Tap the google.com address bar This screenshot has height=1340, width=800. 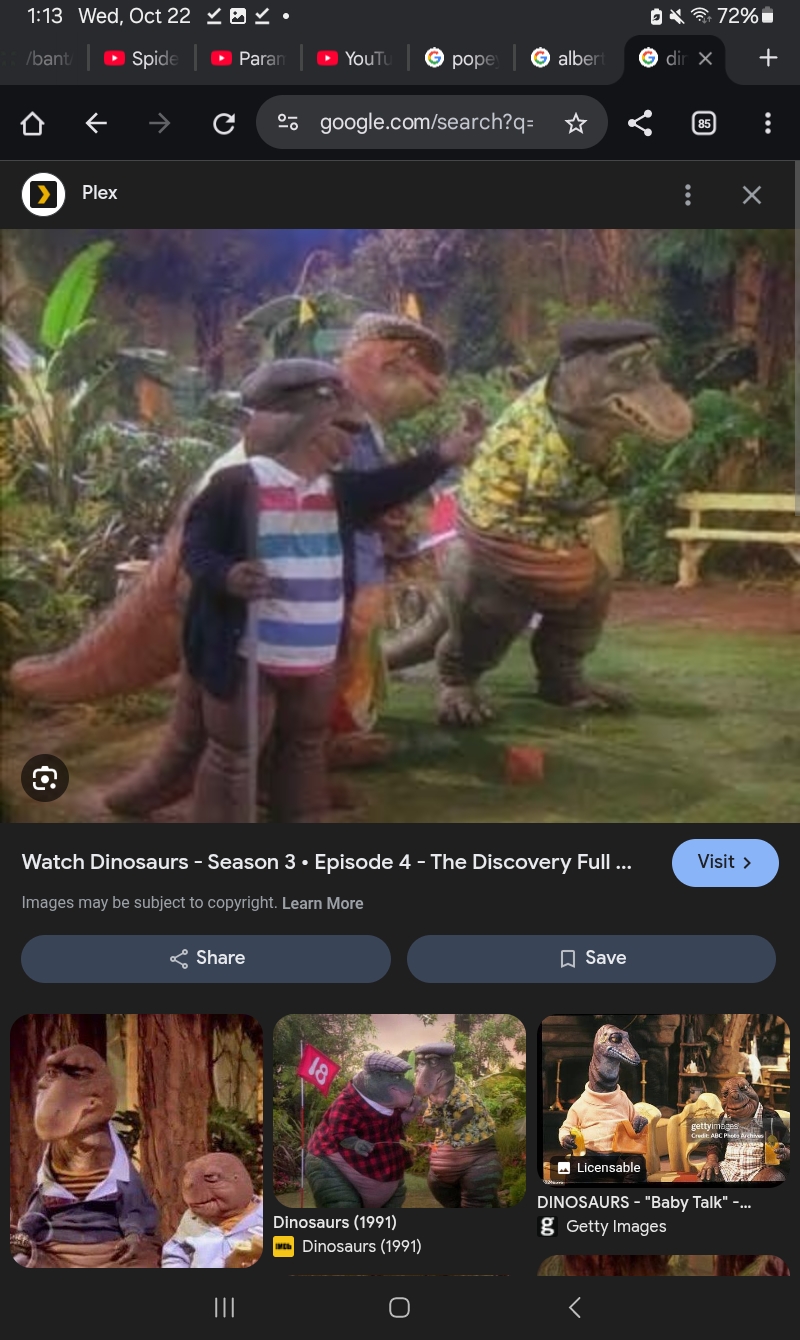(425, 123)
